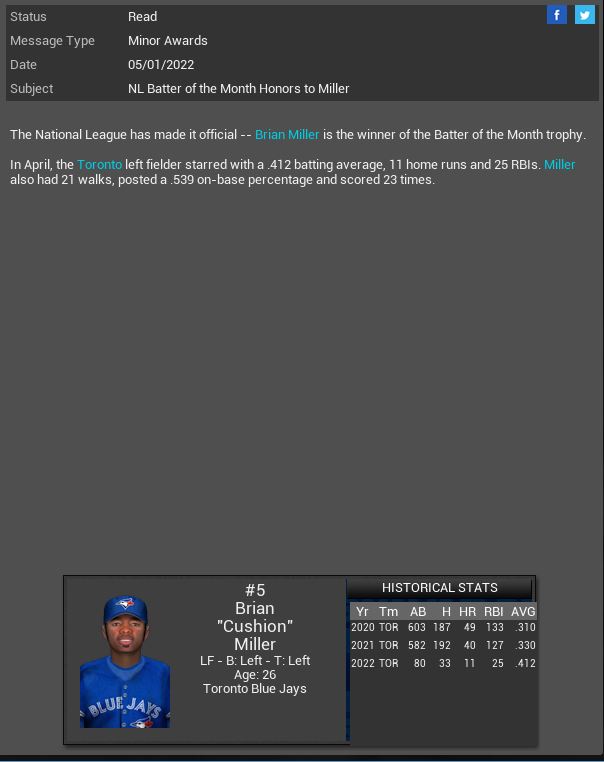Open the Toronto team link
The width and height of the screenshot is (604, 762).
click(99, 164)
